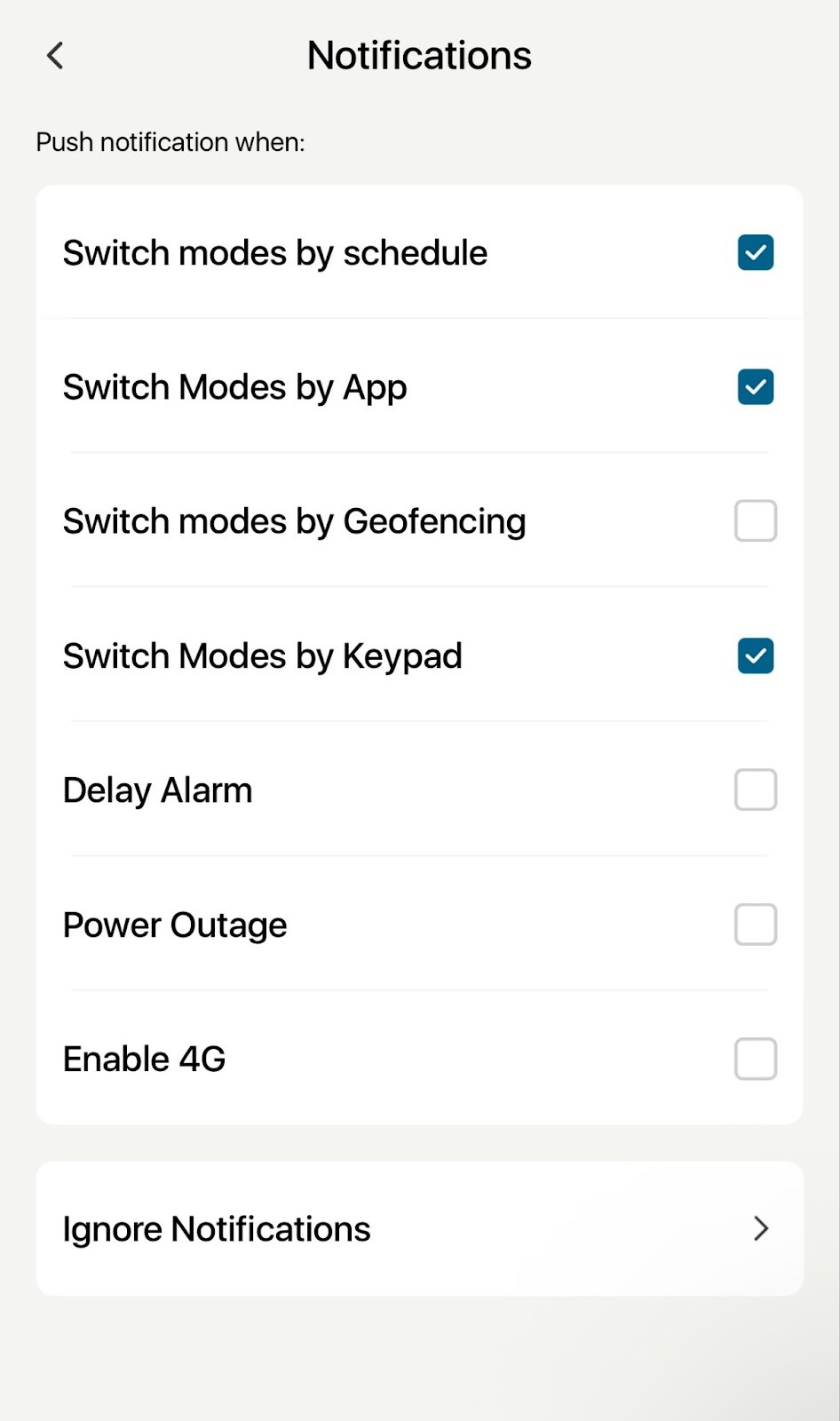
Task: Turn off Switch Modes by Keypad
Action: (755, 656)
